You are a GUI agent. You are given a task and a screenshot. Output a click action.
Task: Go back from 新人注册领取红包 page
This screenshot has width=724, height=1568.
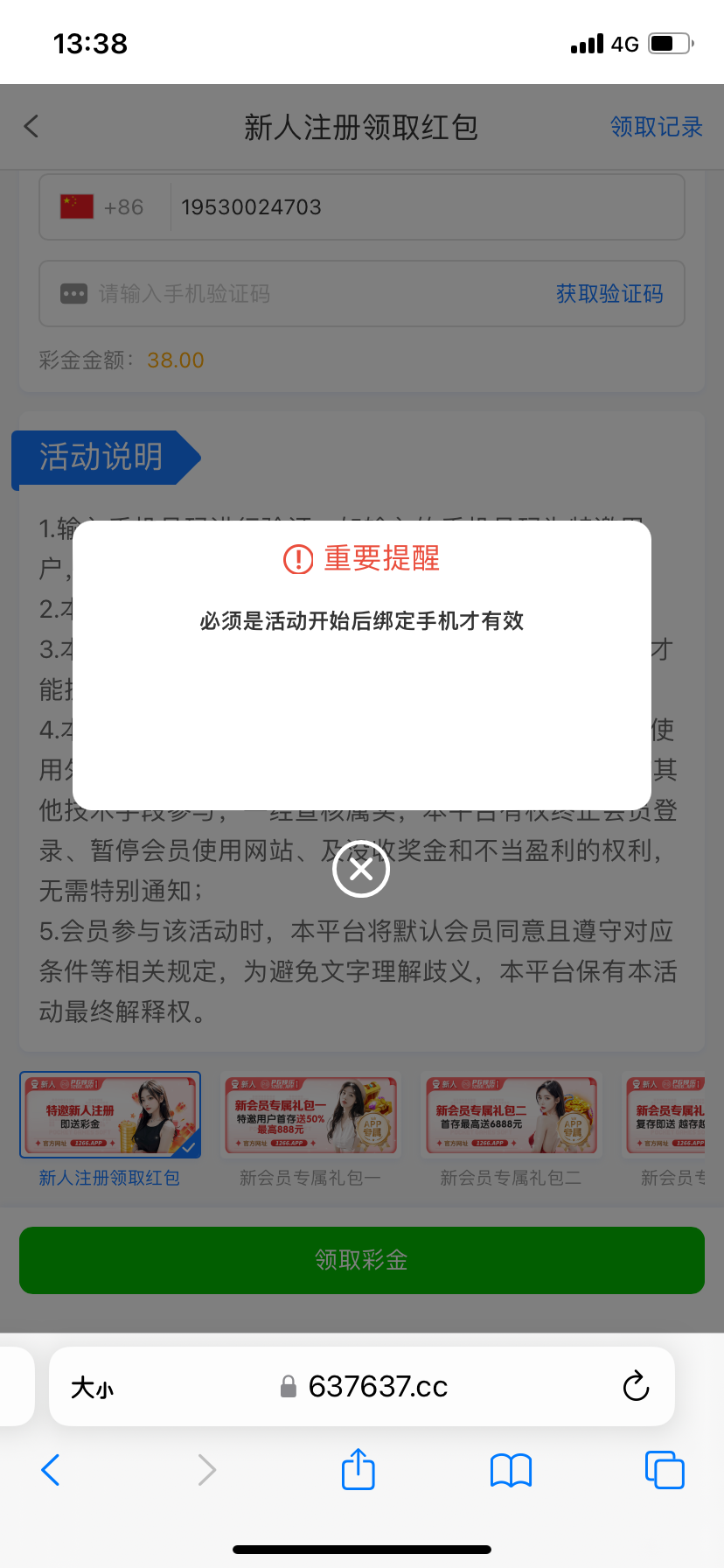tap(31, 127)
